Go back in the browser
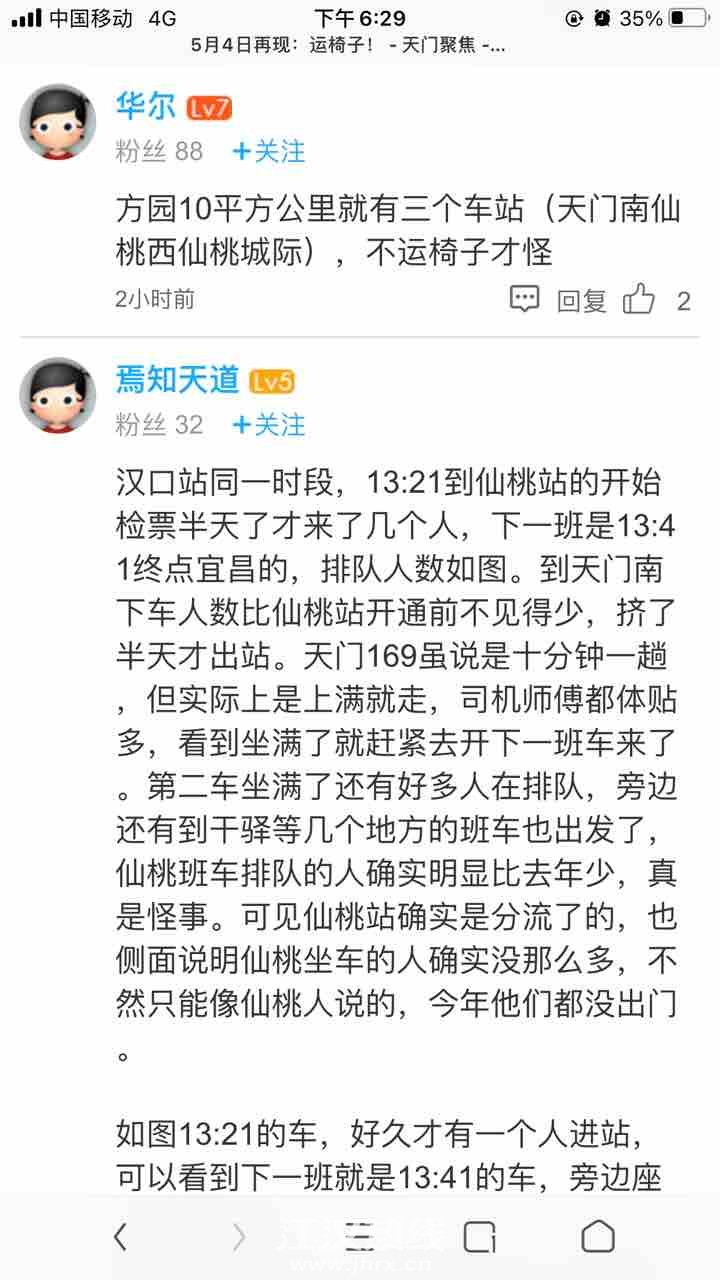 120,1237
